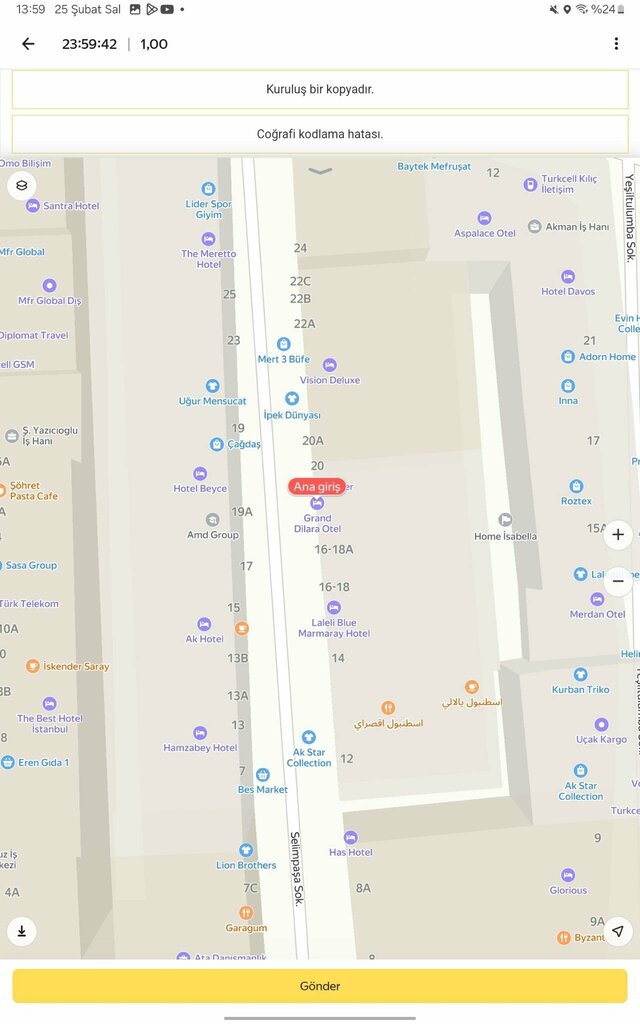Zoom in on the map

[618, 535]
